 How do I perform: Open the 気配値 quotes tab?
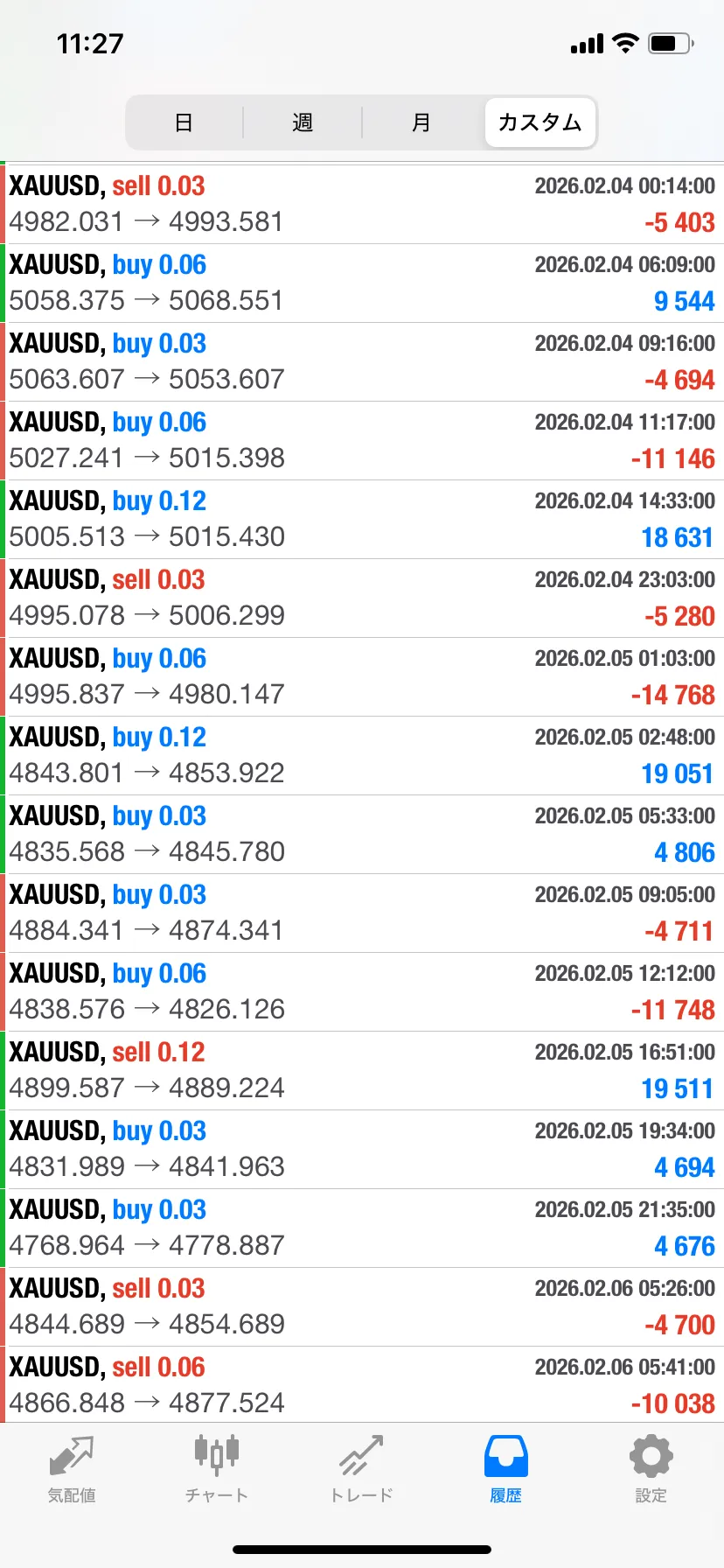(72, 1470)
